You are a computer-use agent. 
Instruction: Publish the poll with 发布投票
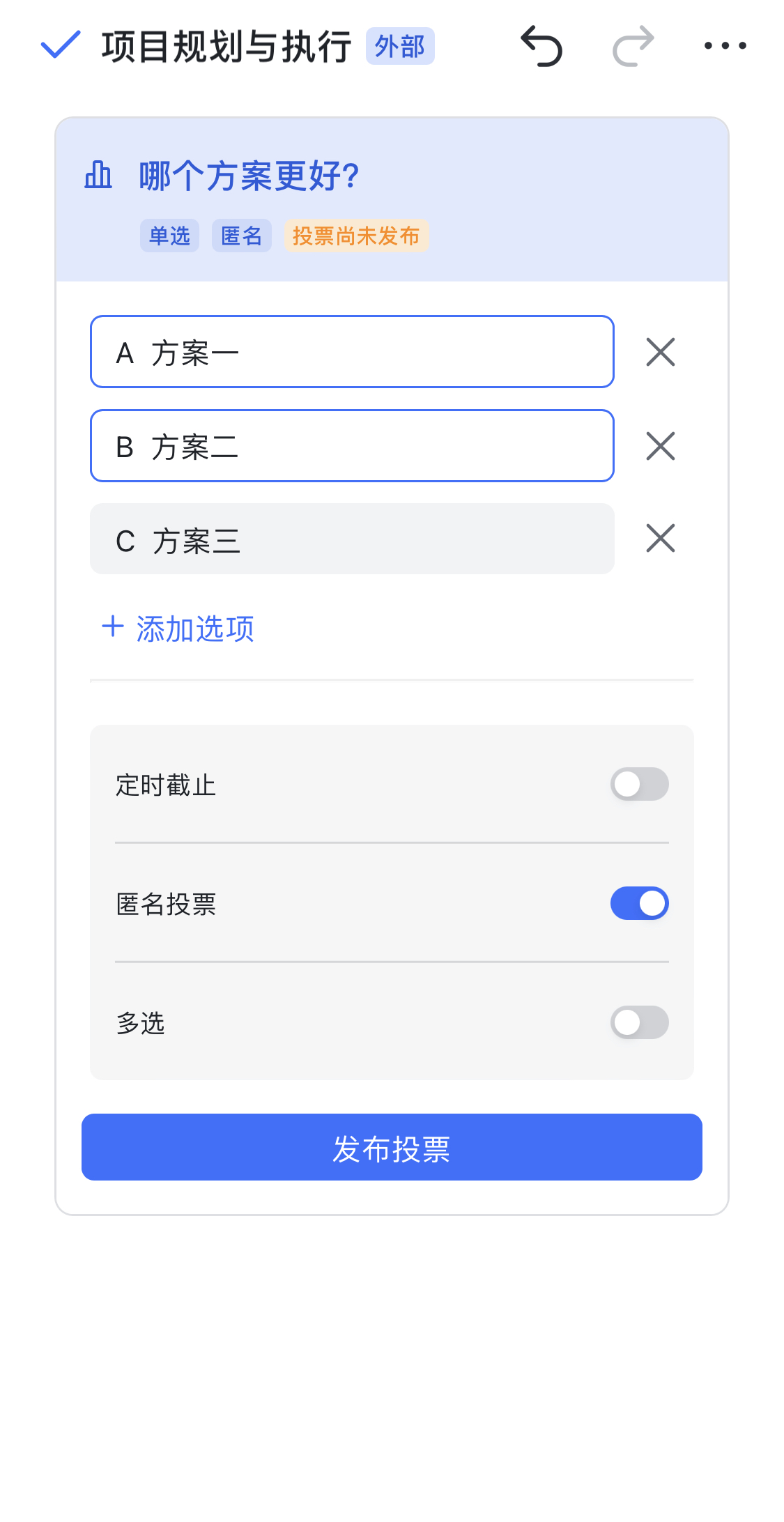(x=392, y=1147)
